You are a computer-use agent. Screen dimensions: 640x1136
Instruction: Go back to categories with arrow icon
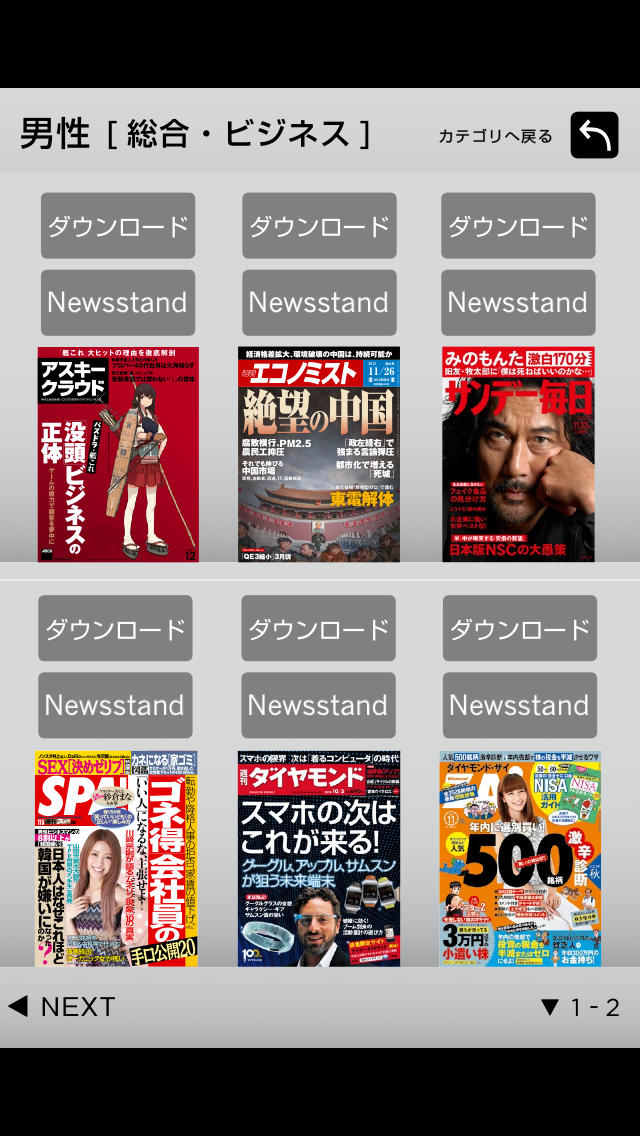pyautogui.click(x=594, y=135)
